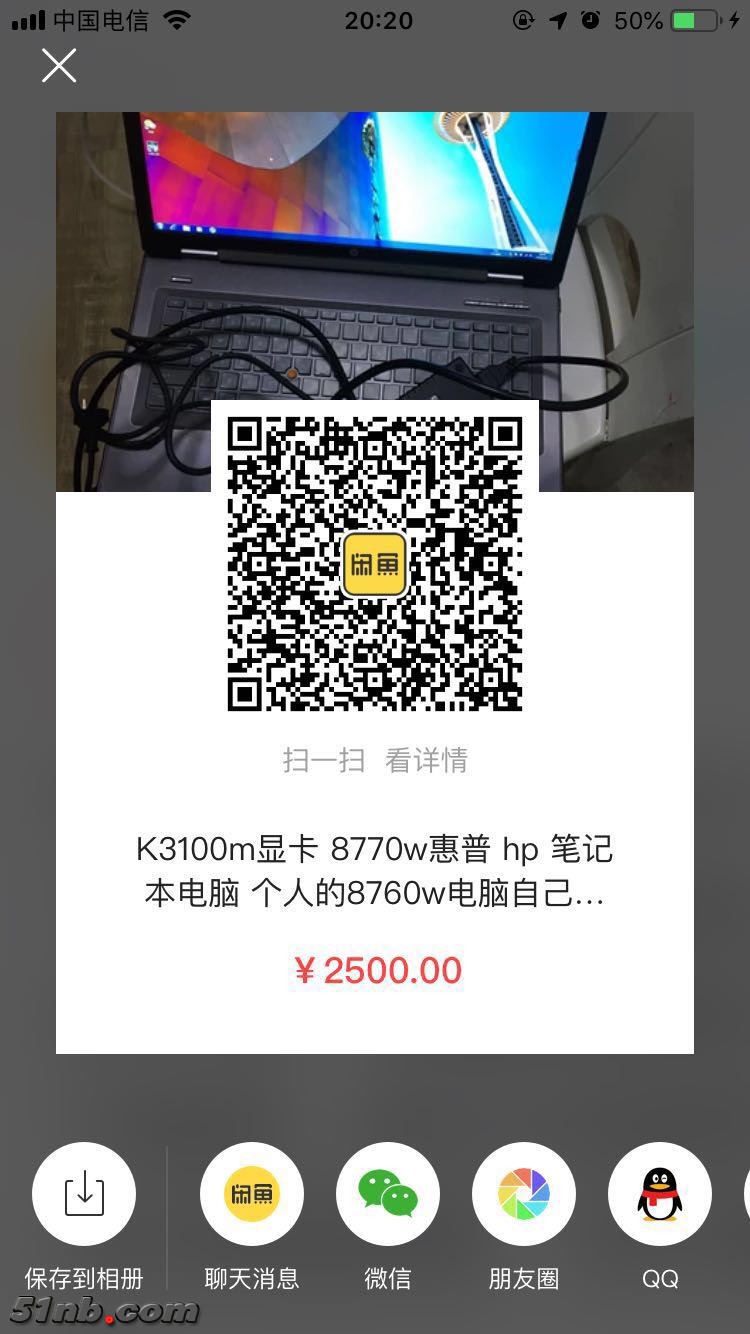750x1334 pixels.
Task: Close the share overlay
Action: coord(59,66)
